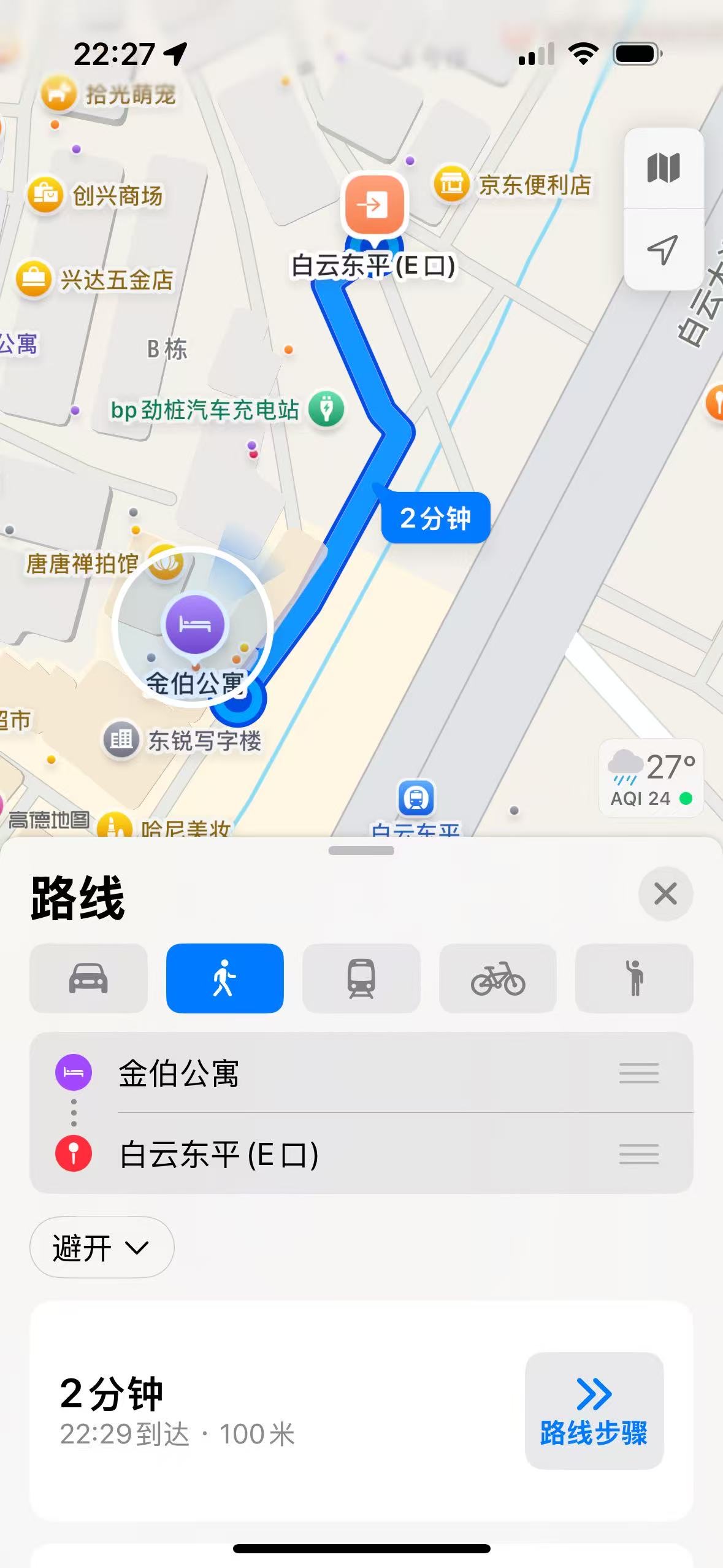Image resolution: width=723 pixels, height=1568 pixels.
Task: Open 东锐写字楼 place marker
Action: click(121, 739)
